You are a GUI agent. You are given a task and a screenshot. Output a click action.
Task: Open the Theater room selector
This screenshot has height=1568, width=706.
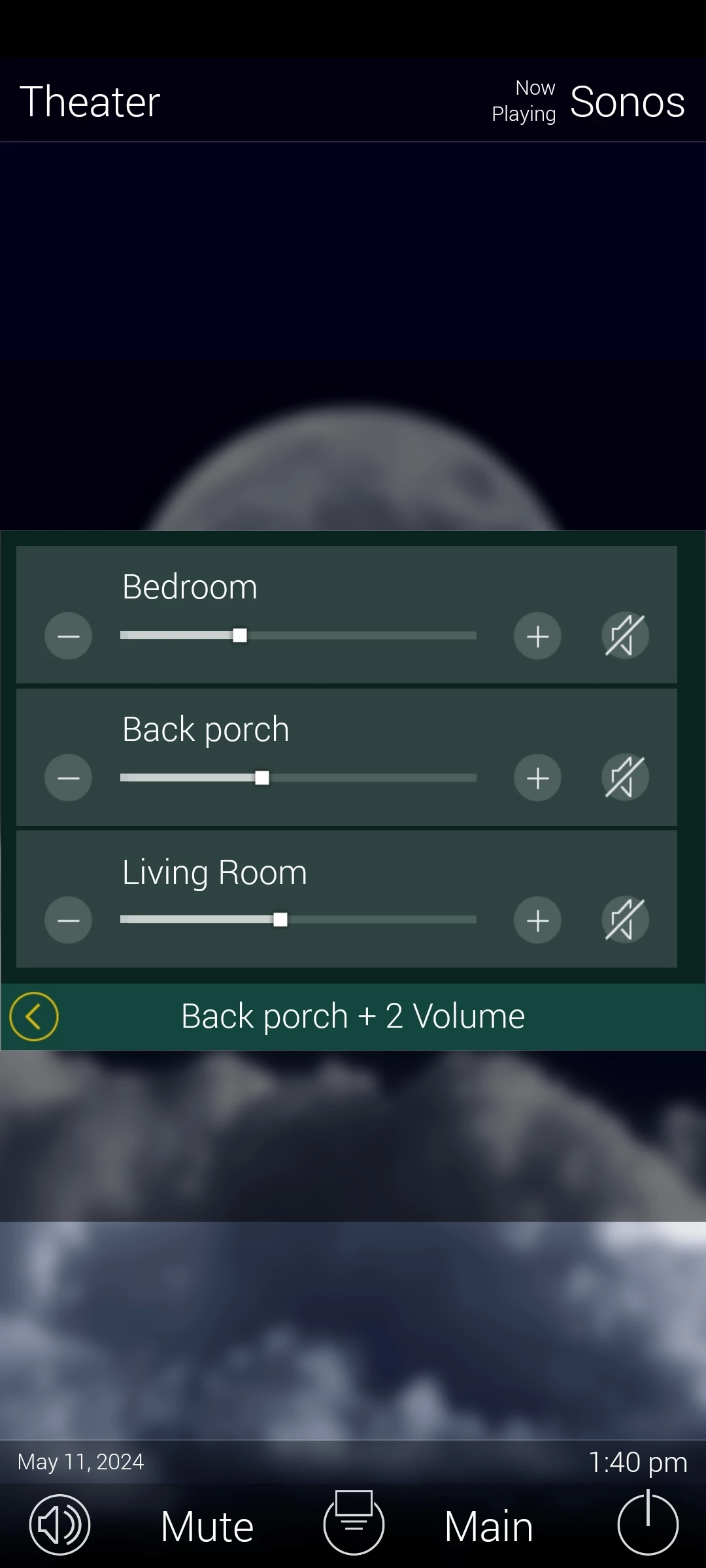tap(90, 102)
